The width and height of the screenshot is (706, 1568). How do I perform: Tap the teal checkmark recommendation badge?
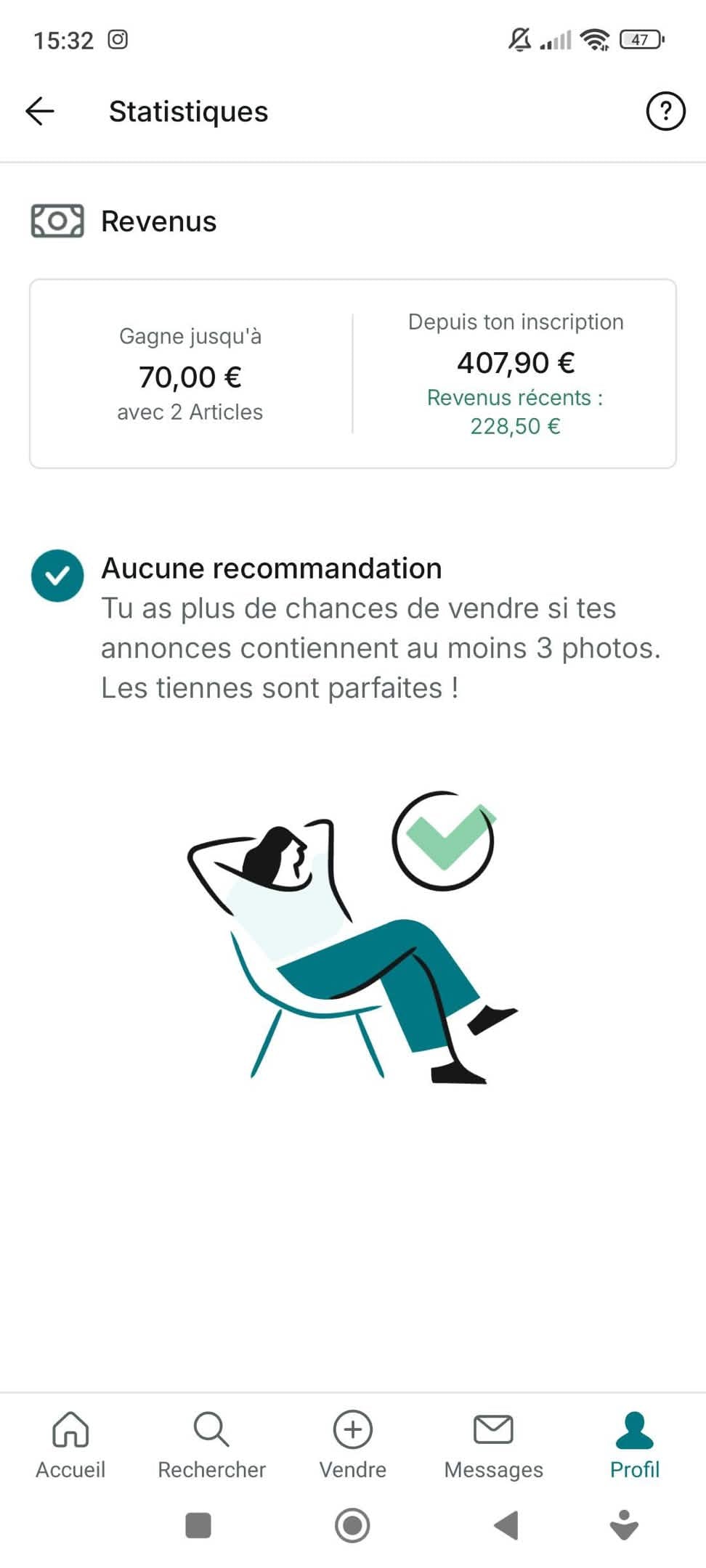click(x=58, y=577)
